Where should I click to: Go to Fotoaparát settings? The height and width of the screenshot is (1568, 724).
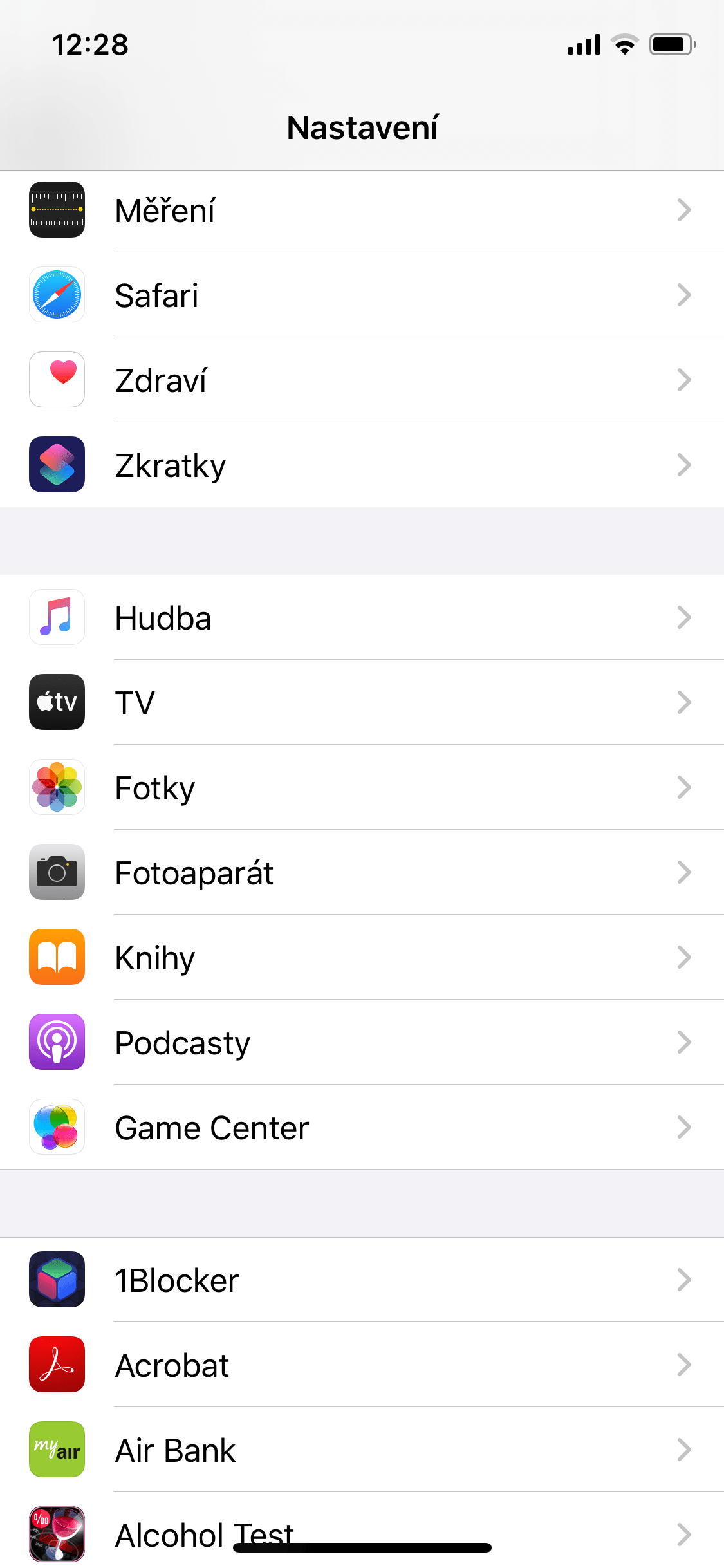click(360, 873)
